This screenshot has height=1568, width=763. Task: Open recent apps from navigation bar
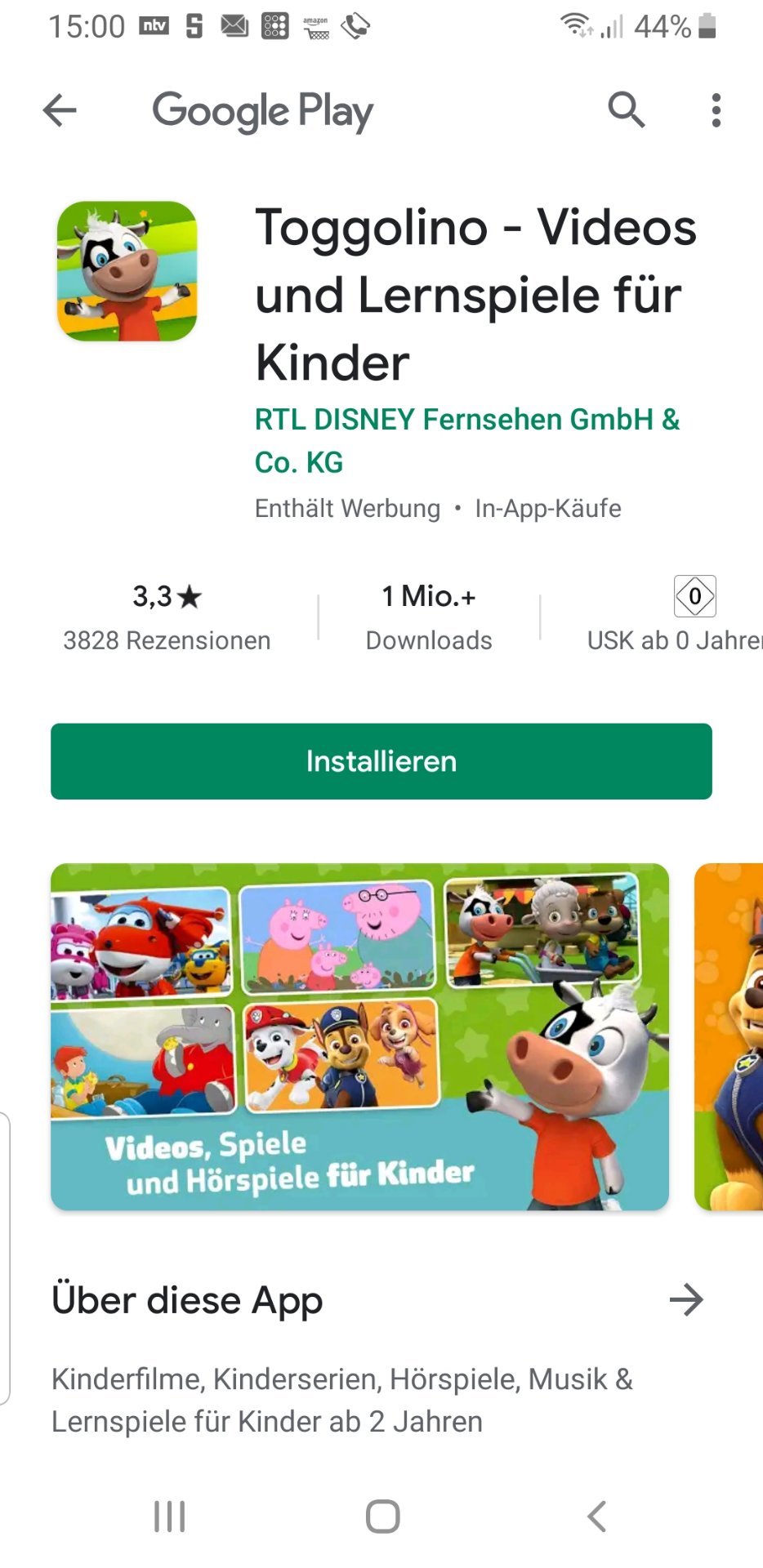tap(170, 1517)
